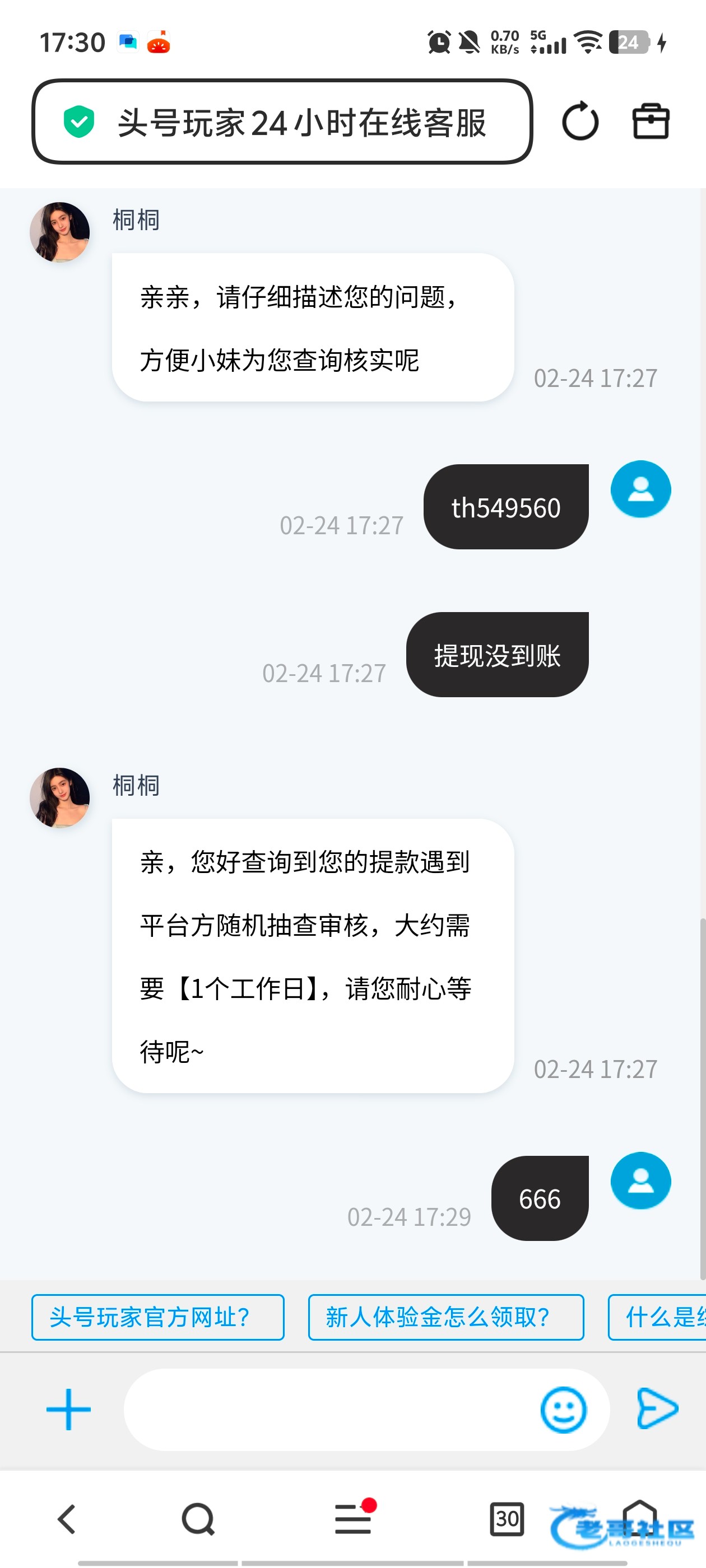Screen dimensions: 706x1568
Task: Open the briefcase toolbox icon
Action: pyautogui.click(x=651, y=121)
